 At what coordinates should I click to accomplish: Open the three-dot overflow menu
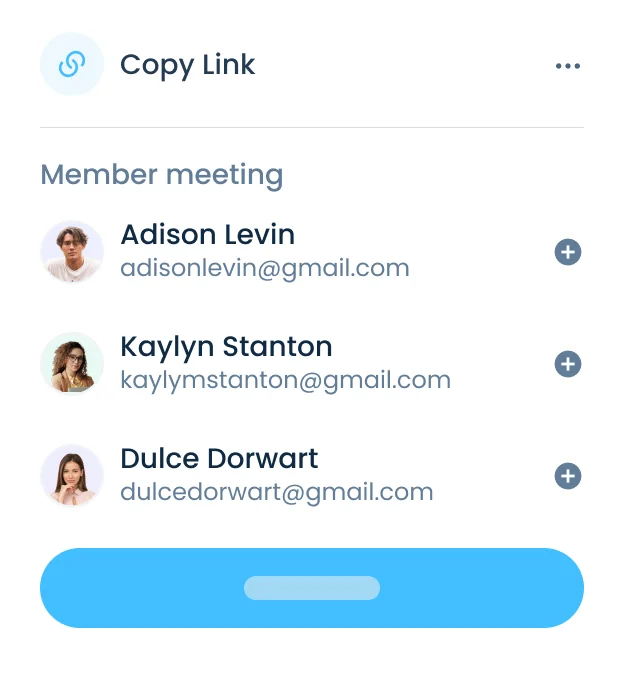click(567, 66)
